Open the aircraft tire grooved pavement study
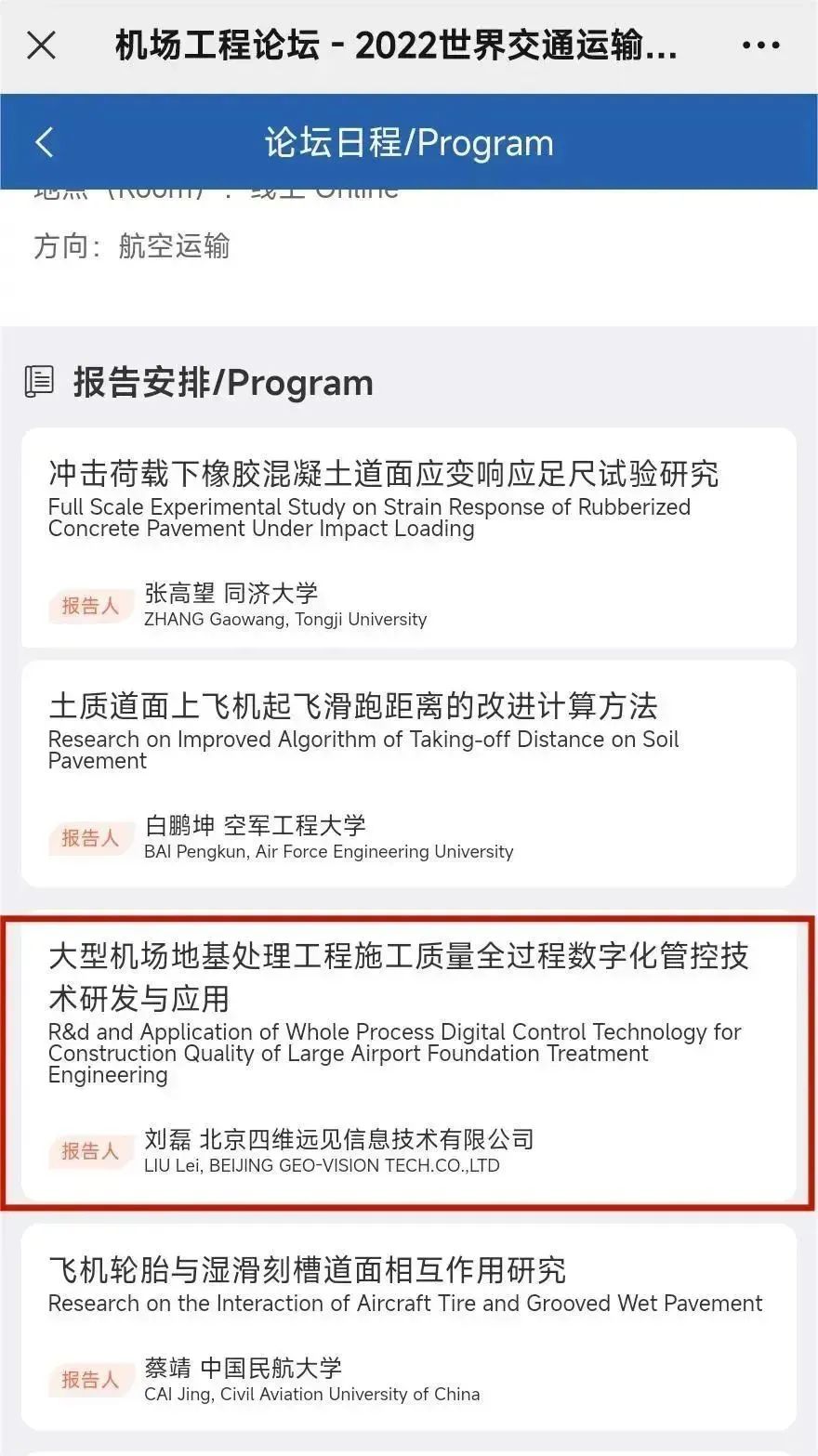 pyautogui.click(x=409, y=1329)
